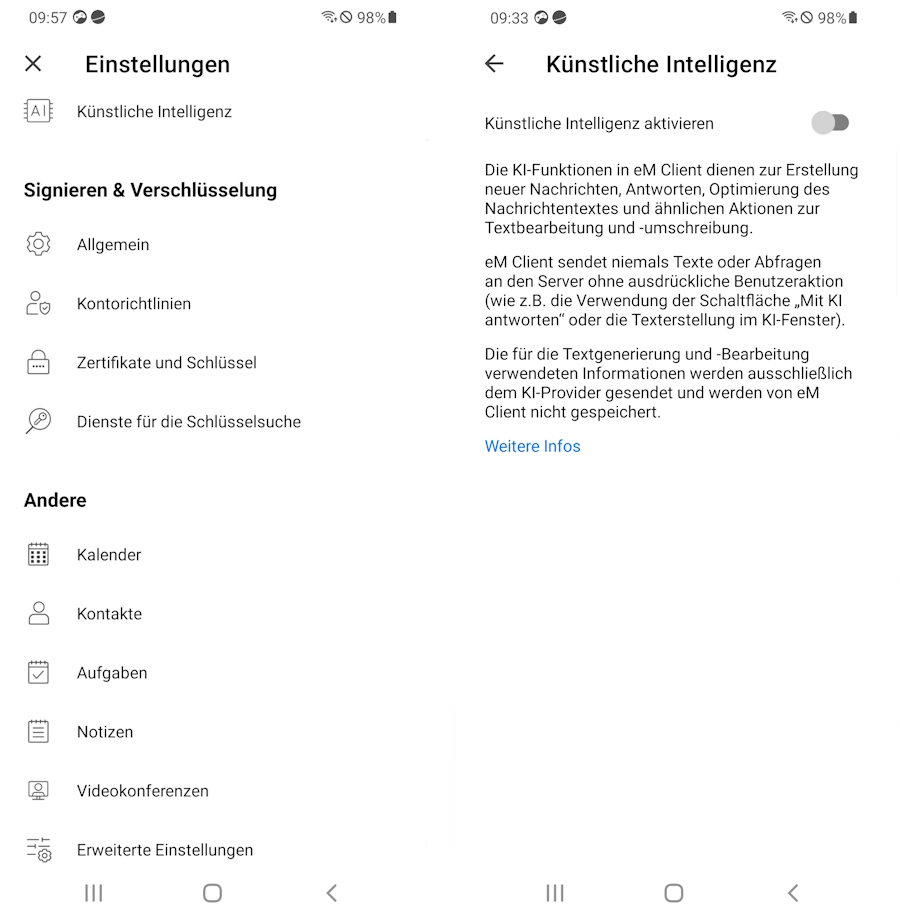Open Kalender settings

click(x=109, y=555)
